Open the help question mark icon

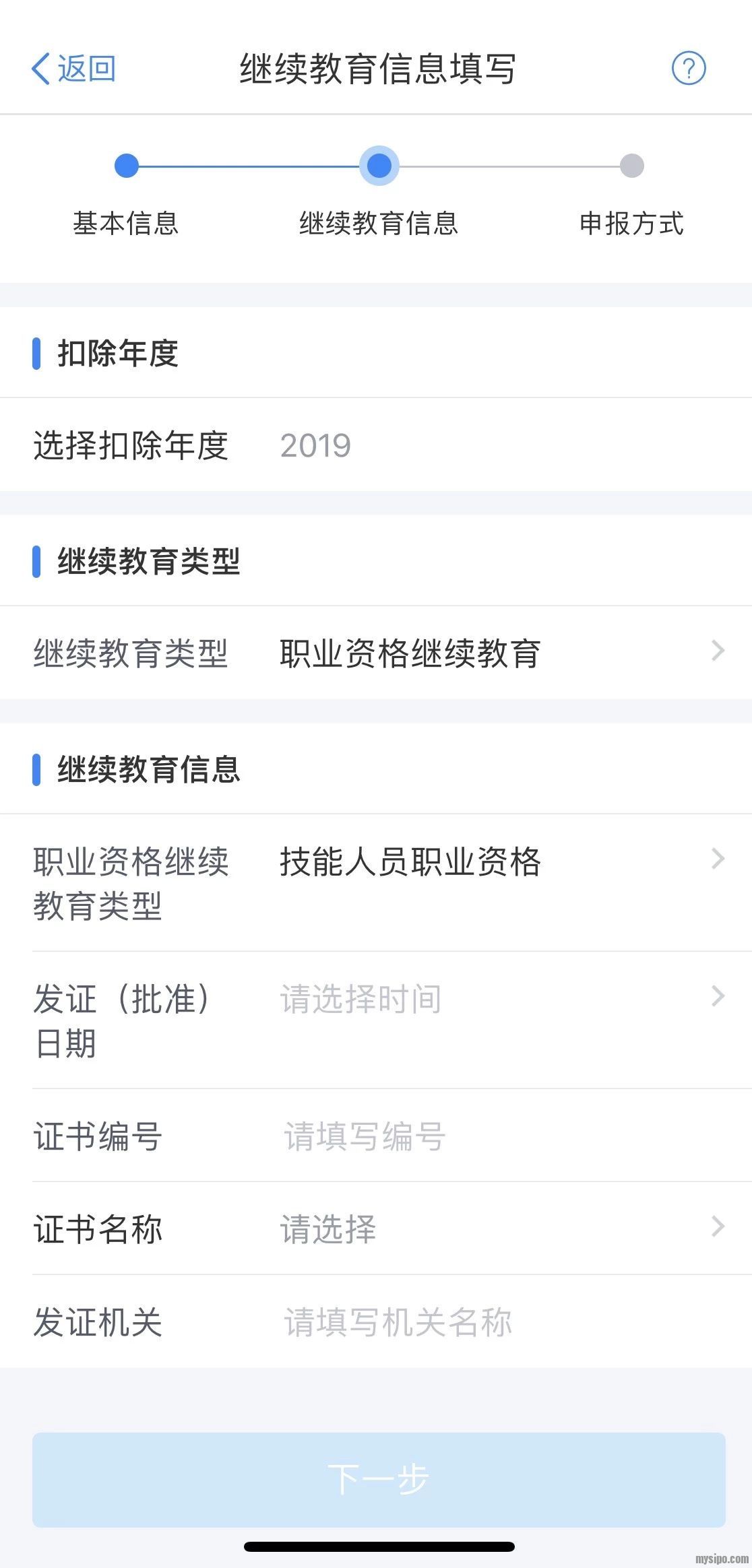[688, 68]
